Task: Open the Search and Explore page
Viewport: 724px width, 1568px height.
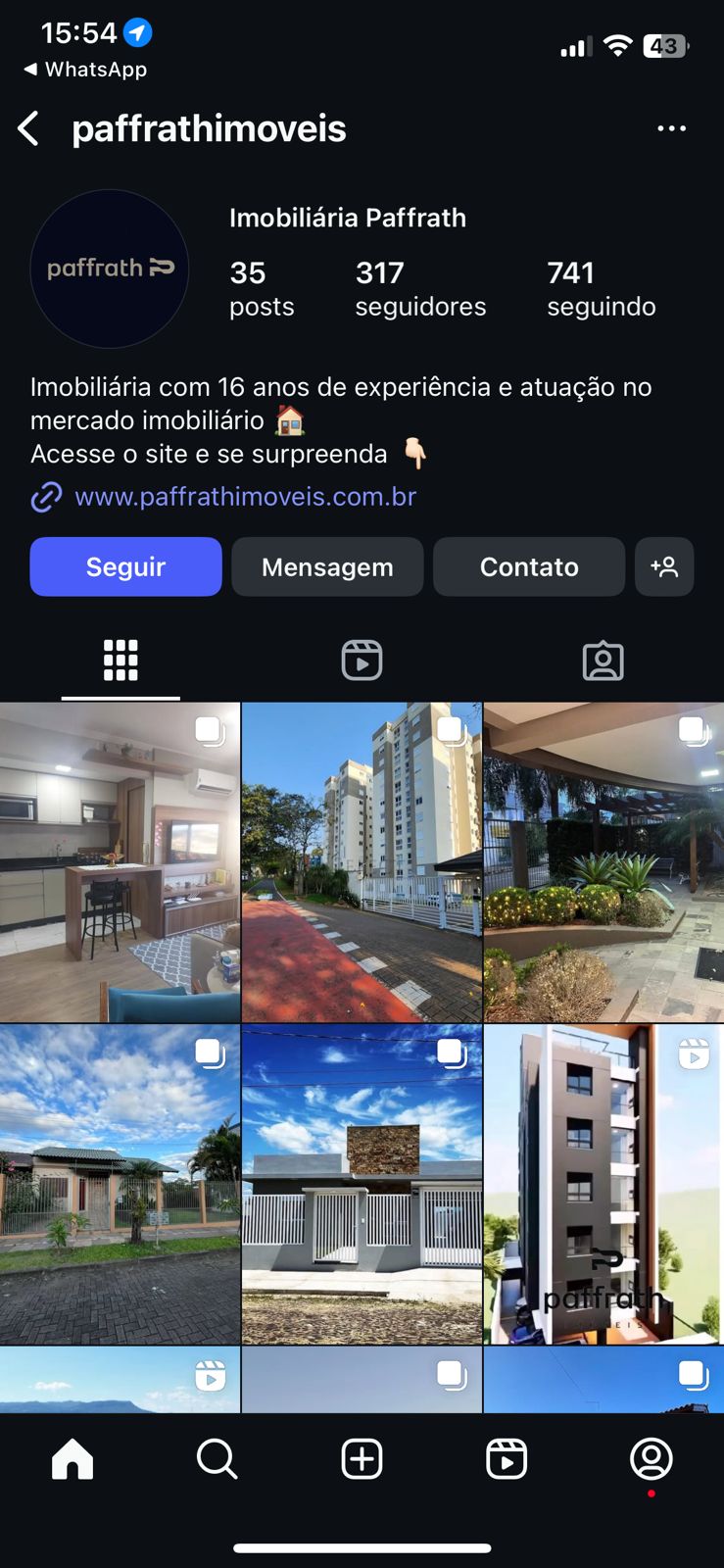Action: point(217,1458)
